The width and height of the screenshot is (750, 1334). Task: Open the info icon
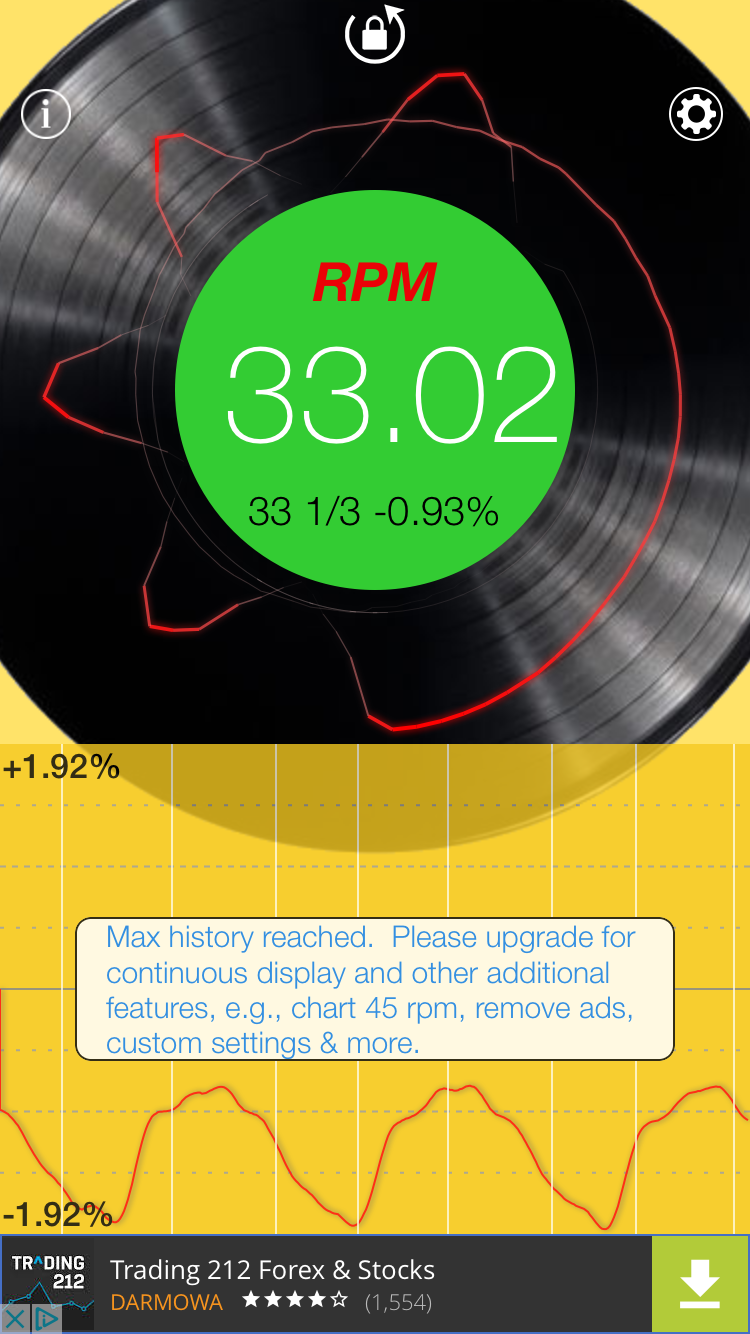coord(46,115)
